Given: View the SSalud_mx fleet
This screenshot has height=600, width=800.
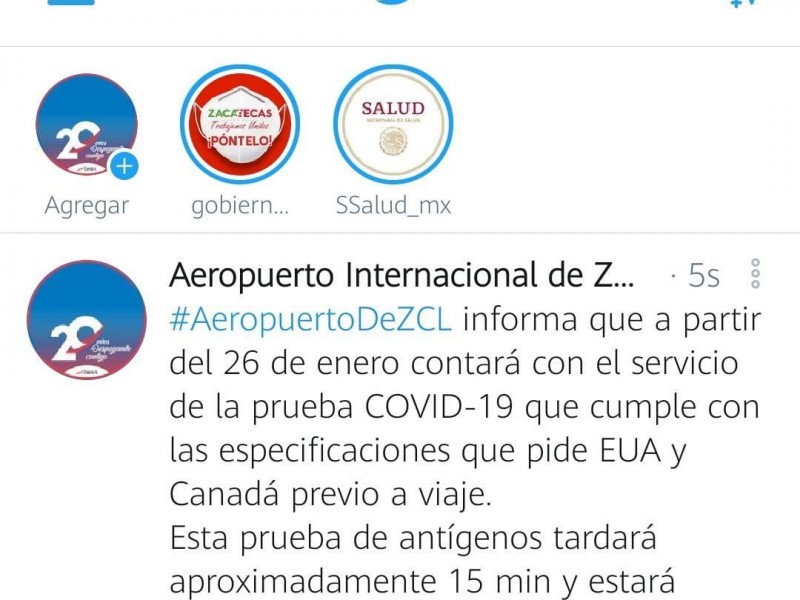Looking at the screenshot, I should click(393, 126).
